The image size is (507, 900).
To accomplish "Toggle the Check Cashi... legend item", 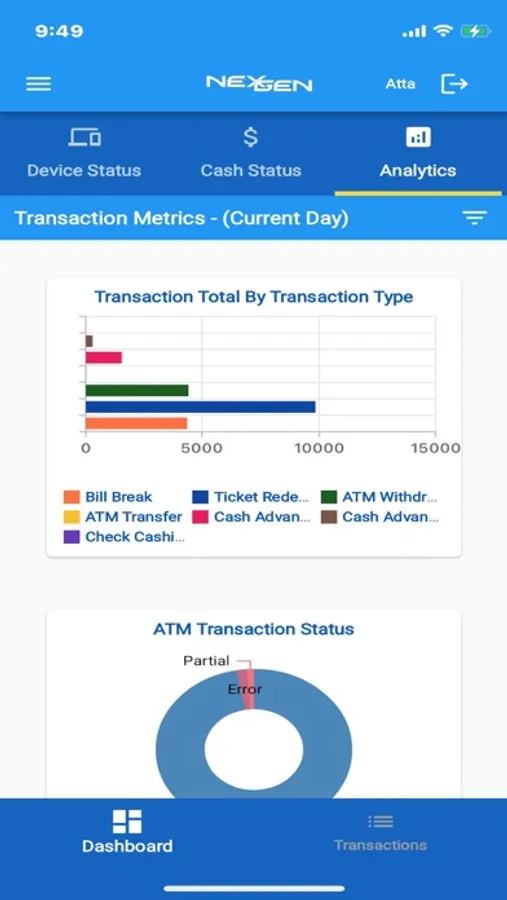I will click(124, 537).
